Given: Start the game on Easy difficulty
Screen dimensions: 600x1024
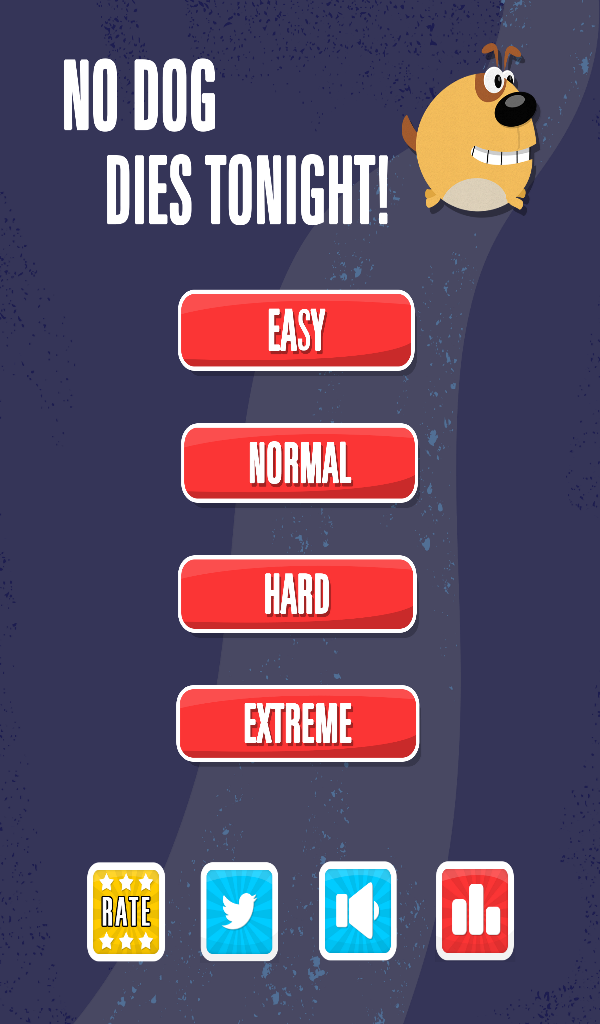Looking at the screenshot, I should [296, 330].
